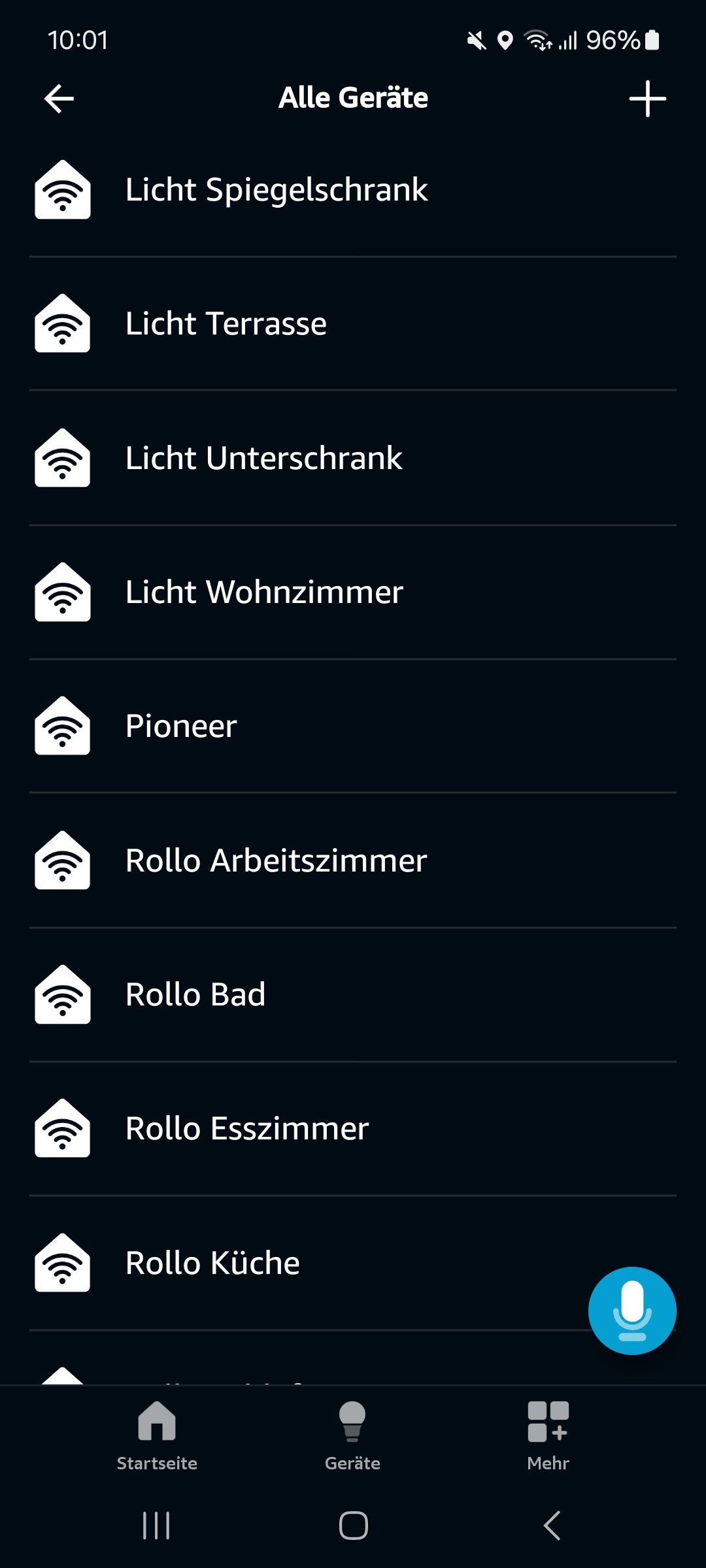Viewport: 706px width, 1568px height.
Task: Choose Rollo Esszimmer from the list
Action: [x=247, y=1129]
